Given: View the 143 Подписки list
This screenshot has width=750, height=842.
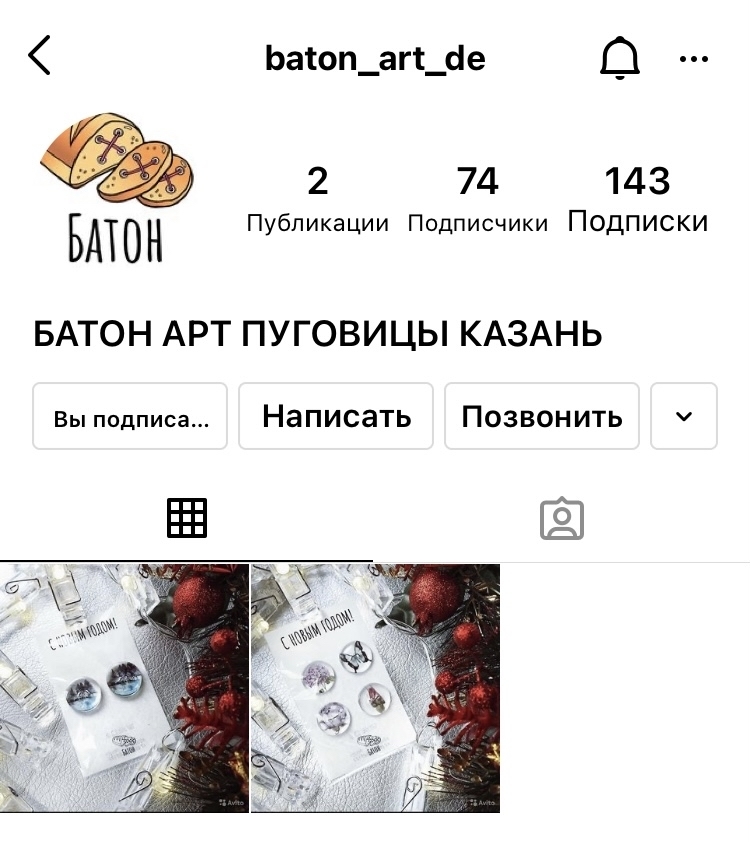Looking at the screenshot, I should (x=638, y=199).
